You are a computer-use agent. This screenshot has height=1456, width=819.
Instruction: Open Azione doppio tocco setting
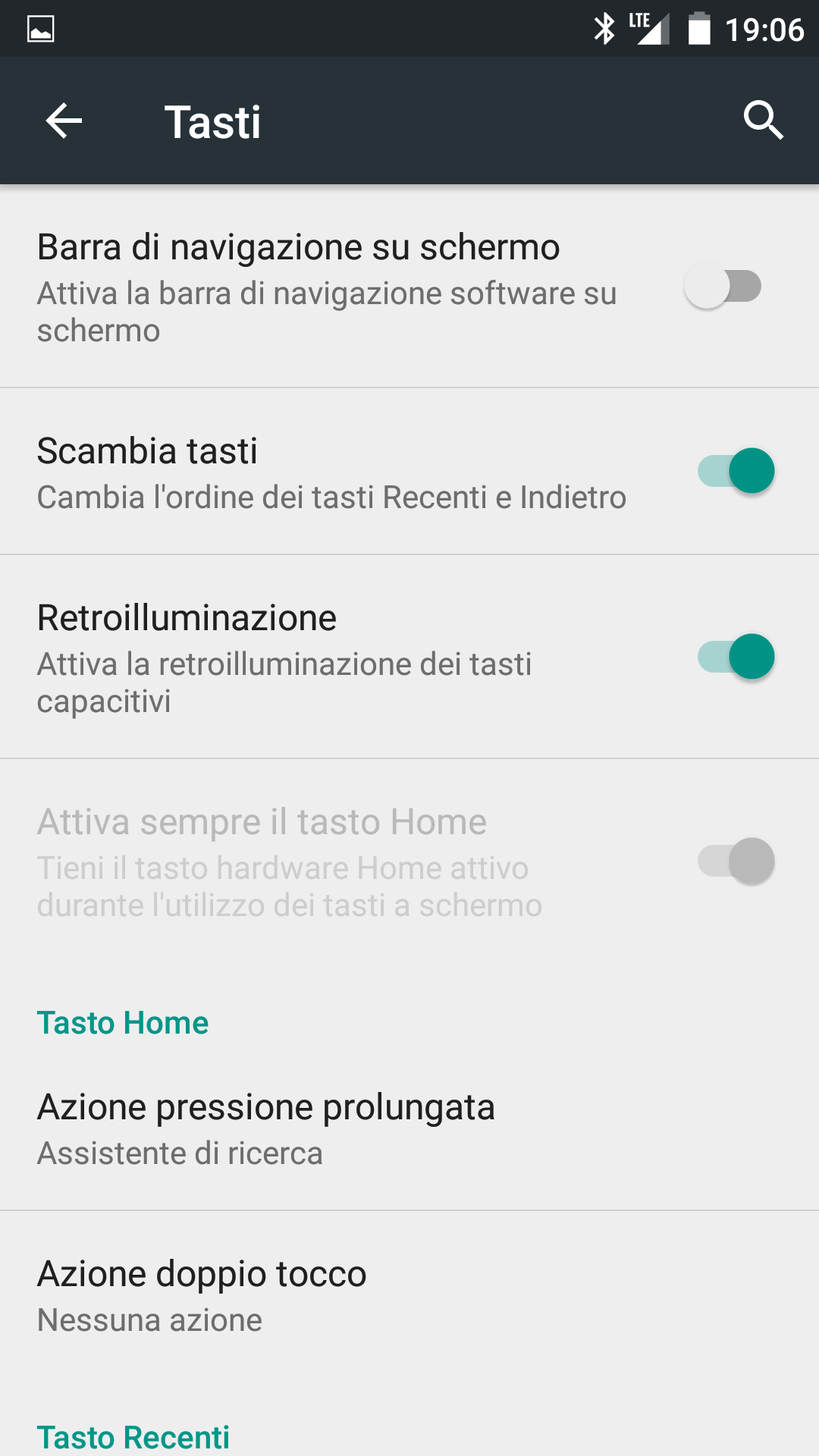(409, 1295)
